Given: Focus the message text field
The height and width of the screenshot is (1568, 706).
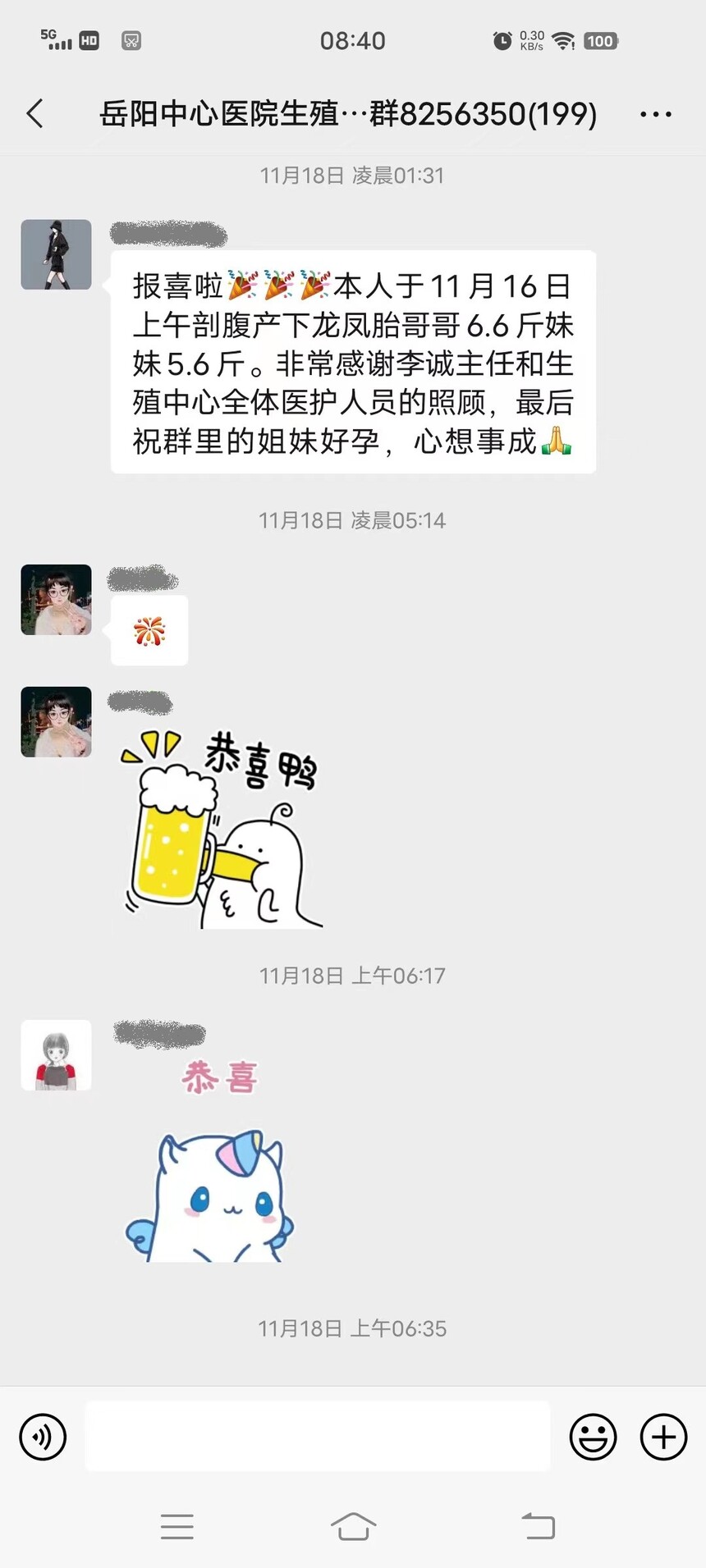Looking at the screenshot, I should point(318,1437).
